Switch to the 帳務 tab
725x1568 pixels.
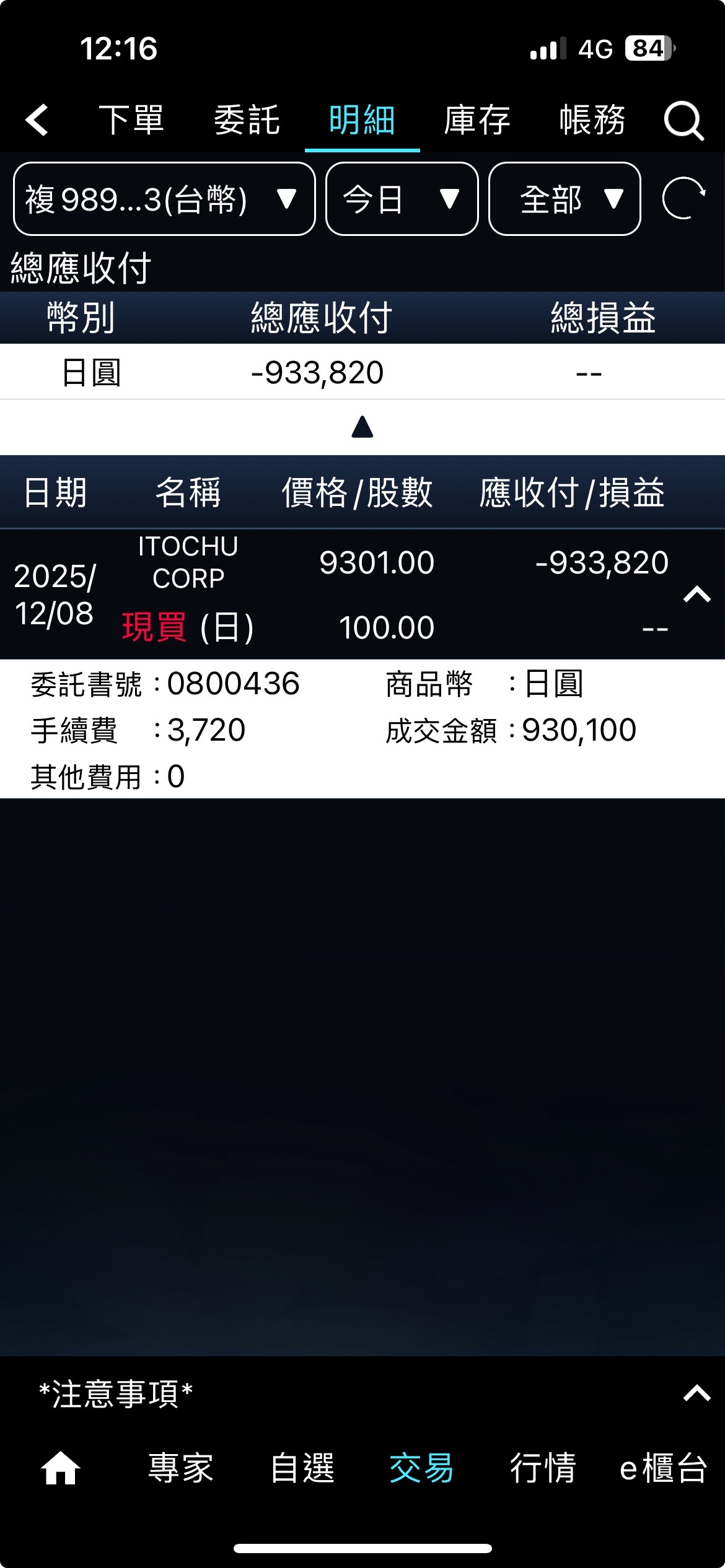(592, 120)
